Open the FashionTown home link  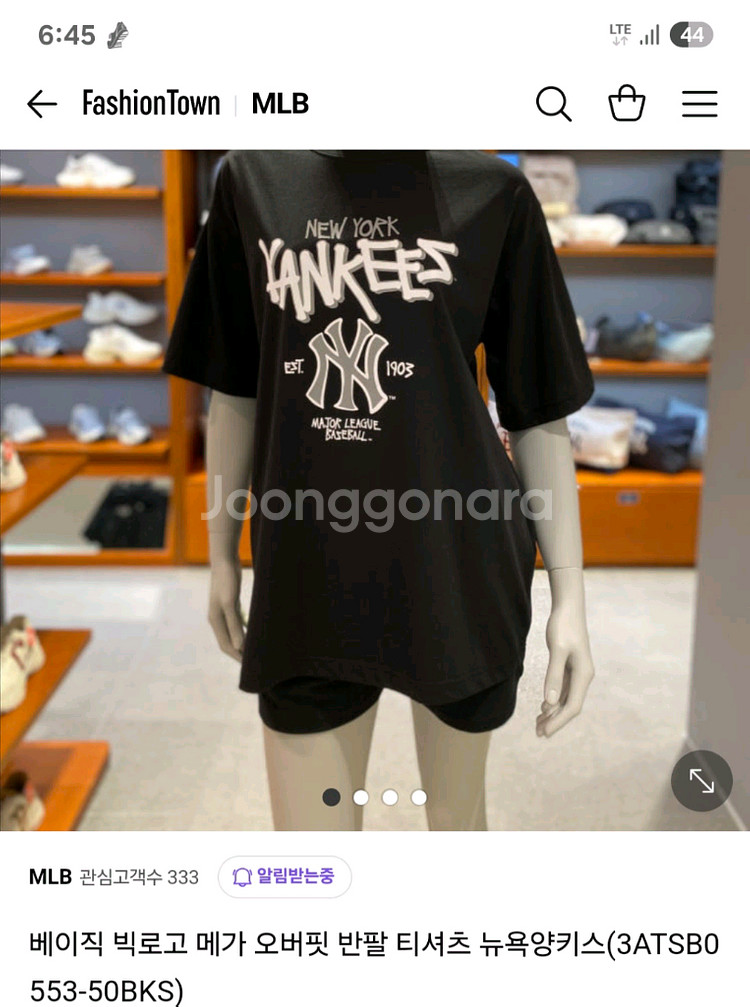click(151, 104)
